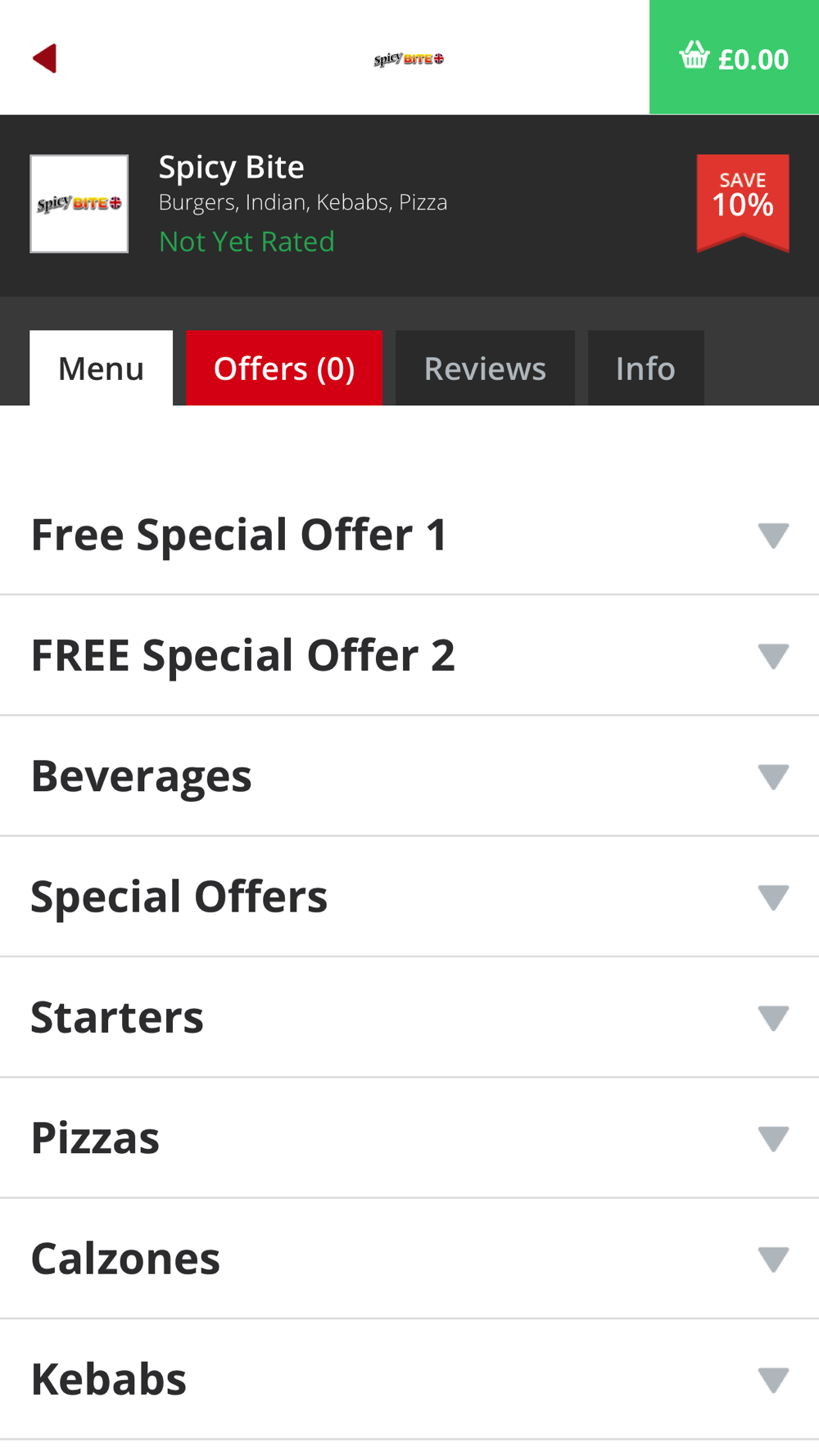Expand the Starters category
The image size is (819, 1456).
(x=409, y=1017)
